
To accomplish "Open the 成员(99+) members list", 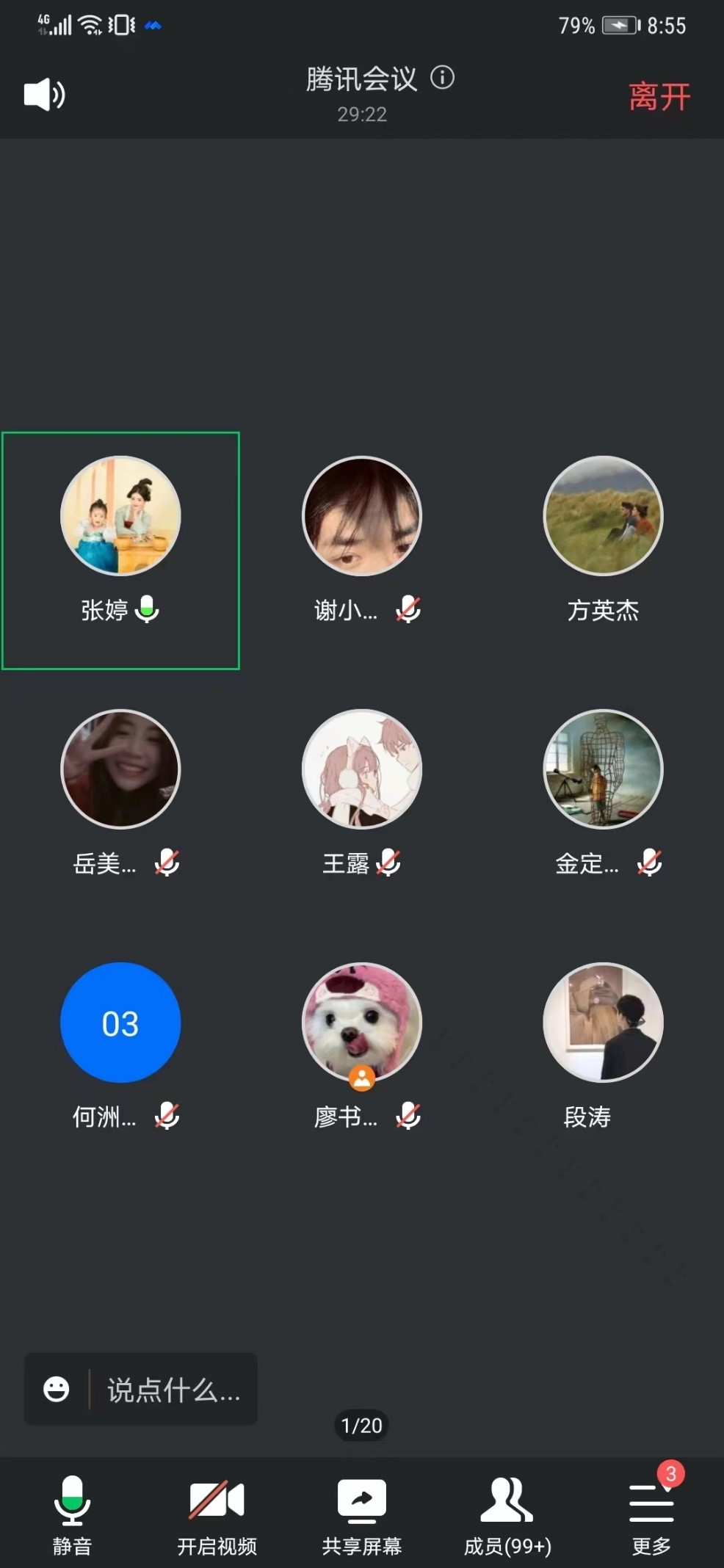I will tap(507, 1514).
